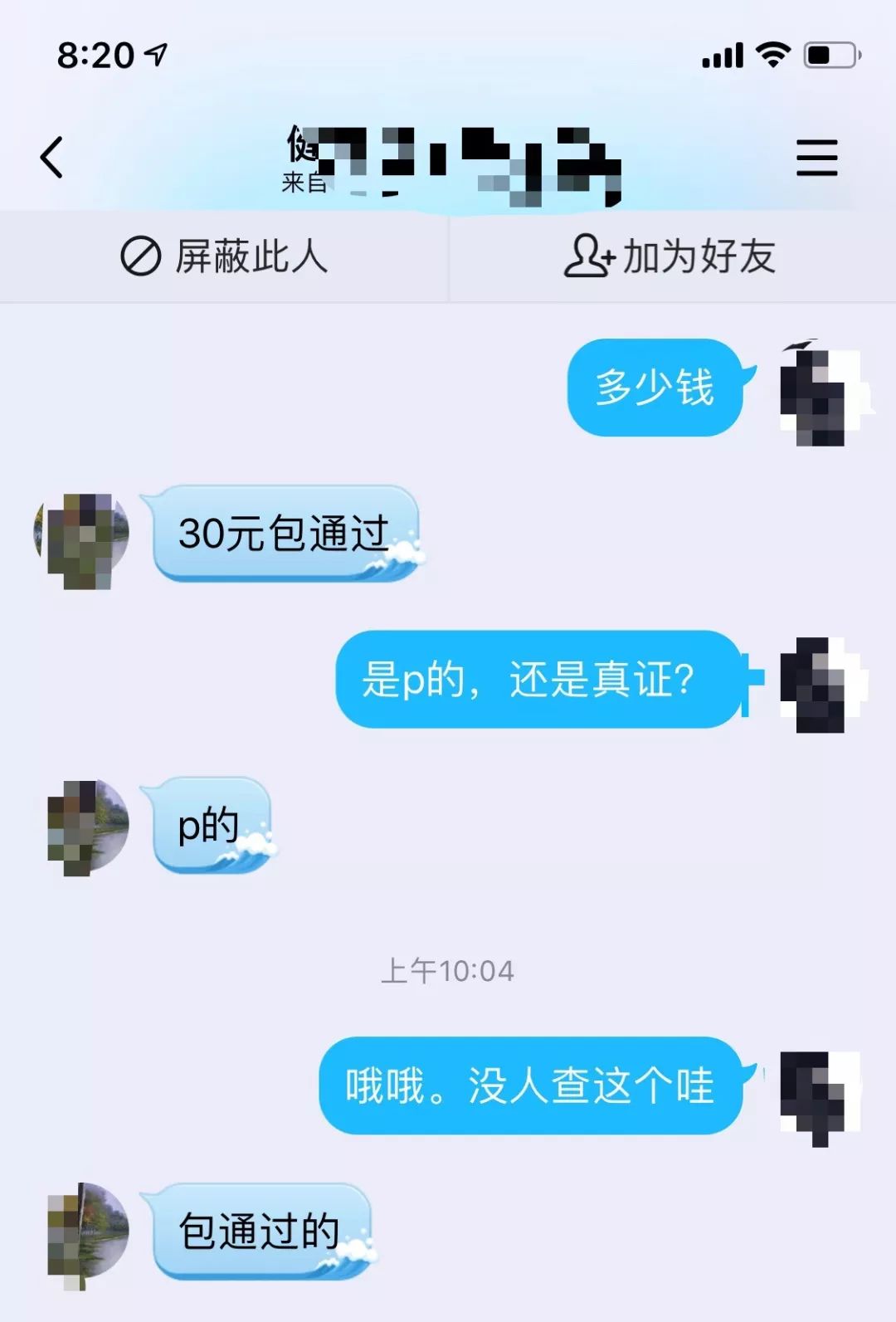
Task: Select the 屏蔽此人 block option
Action: point(249,258)
